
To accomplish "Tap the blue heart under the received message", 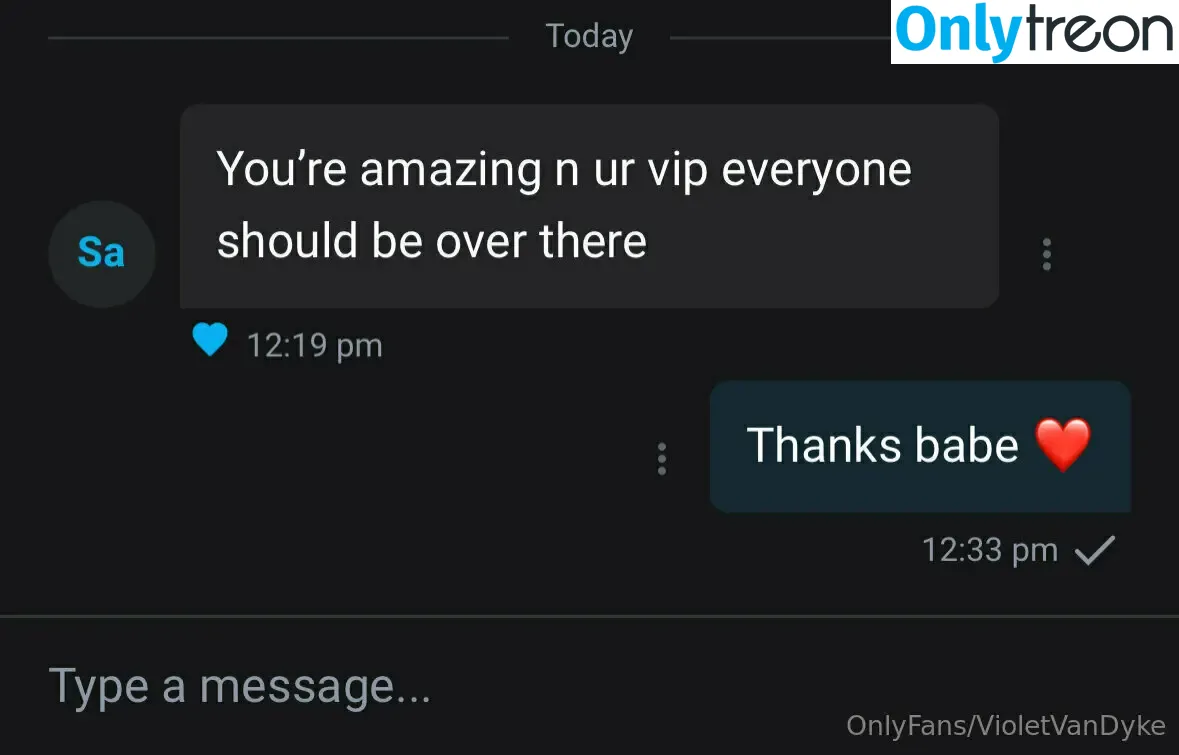I will coord(210,341).
